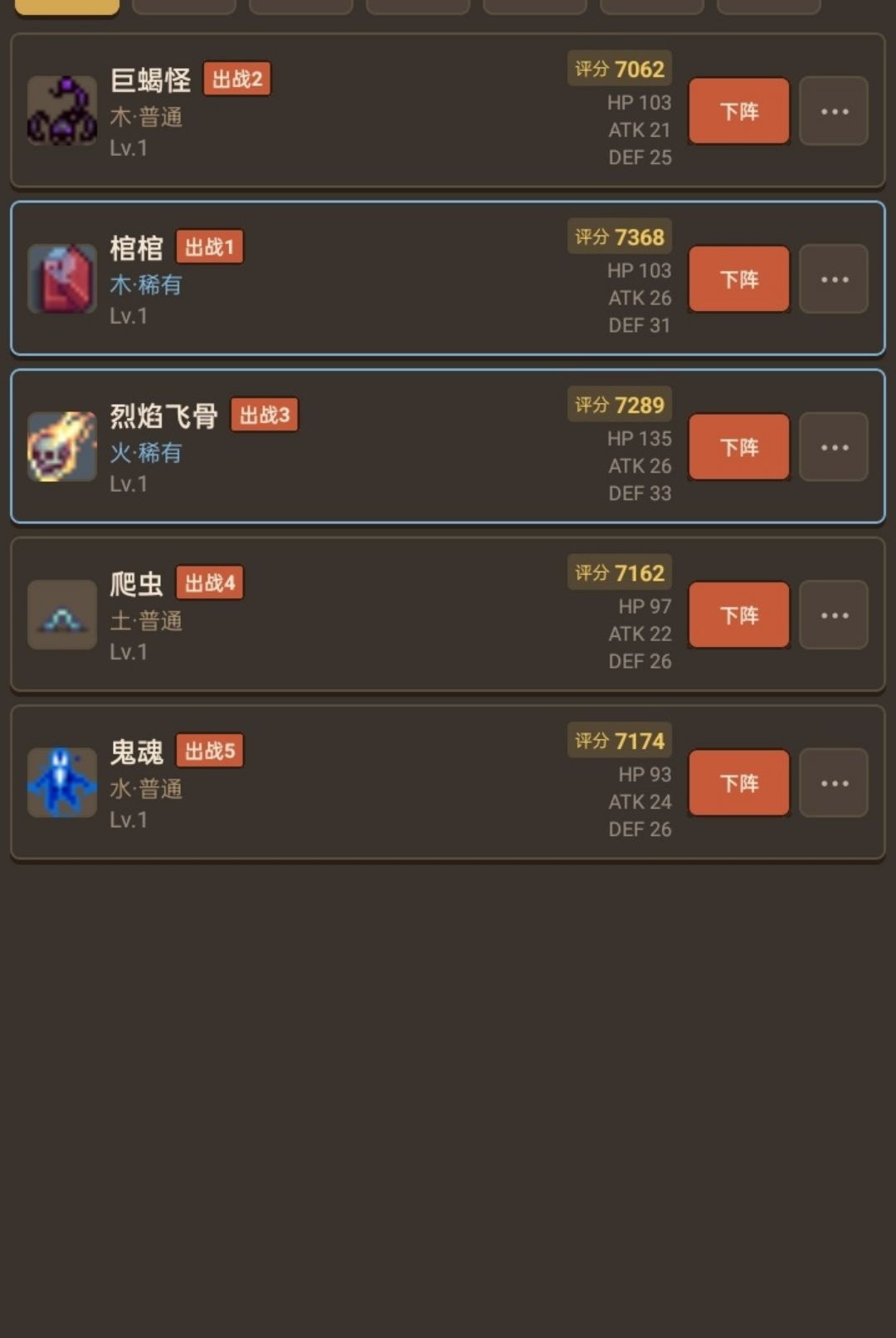Image resolution: width=896 pixels, height=1338 pixels.
Task: Remove 鬼魂 from battle with 下阵
Action: 738,783
